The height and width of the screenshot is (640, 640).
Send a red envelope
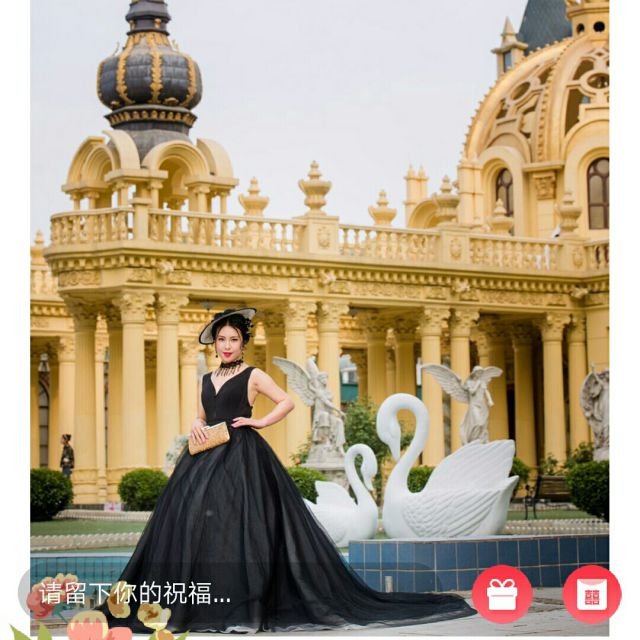592,595
